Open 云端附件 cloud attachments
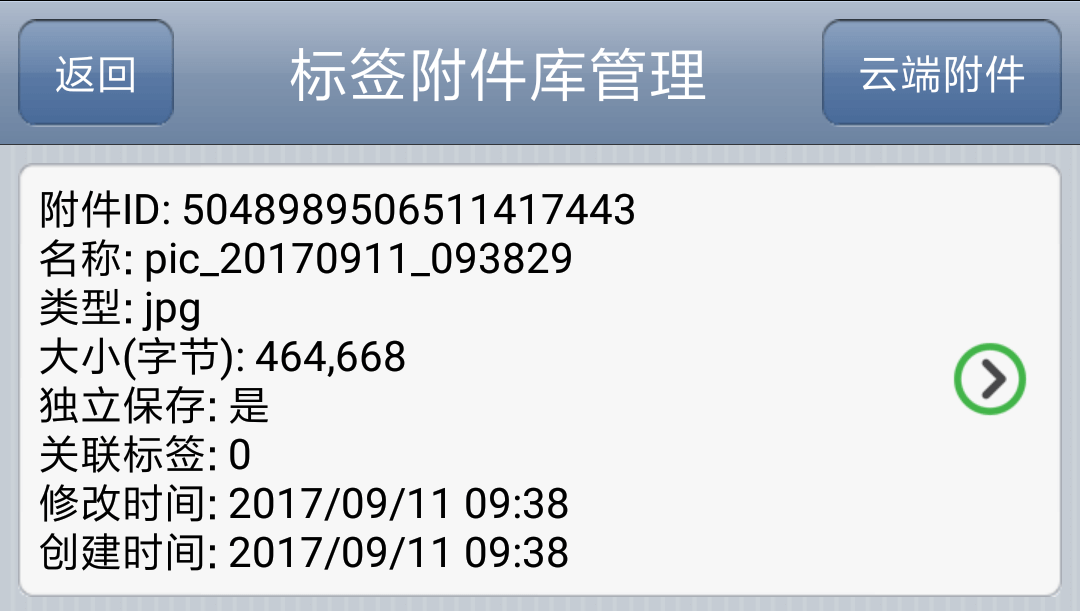The width and height of the screenshot is (1080, 611). (941, 74)
